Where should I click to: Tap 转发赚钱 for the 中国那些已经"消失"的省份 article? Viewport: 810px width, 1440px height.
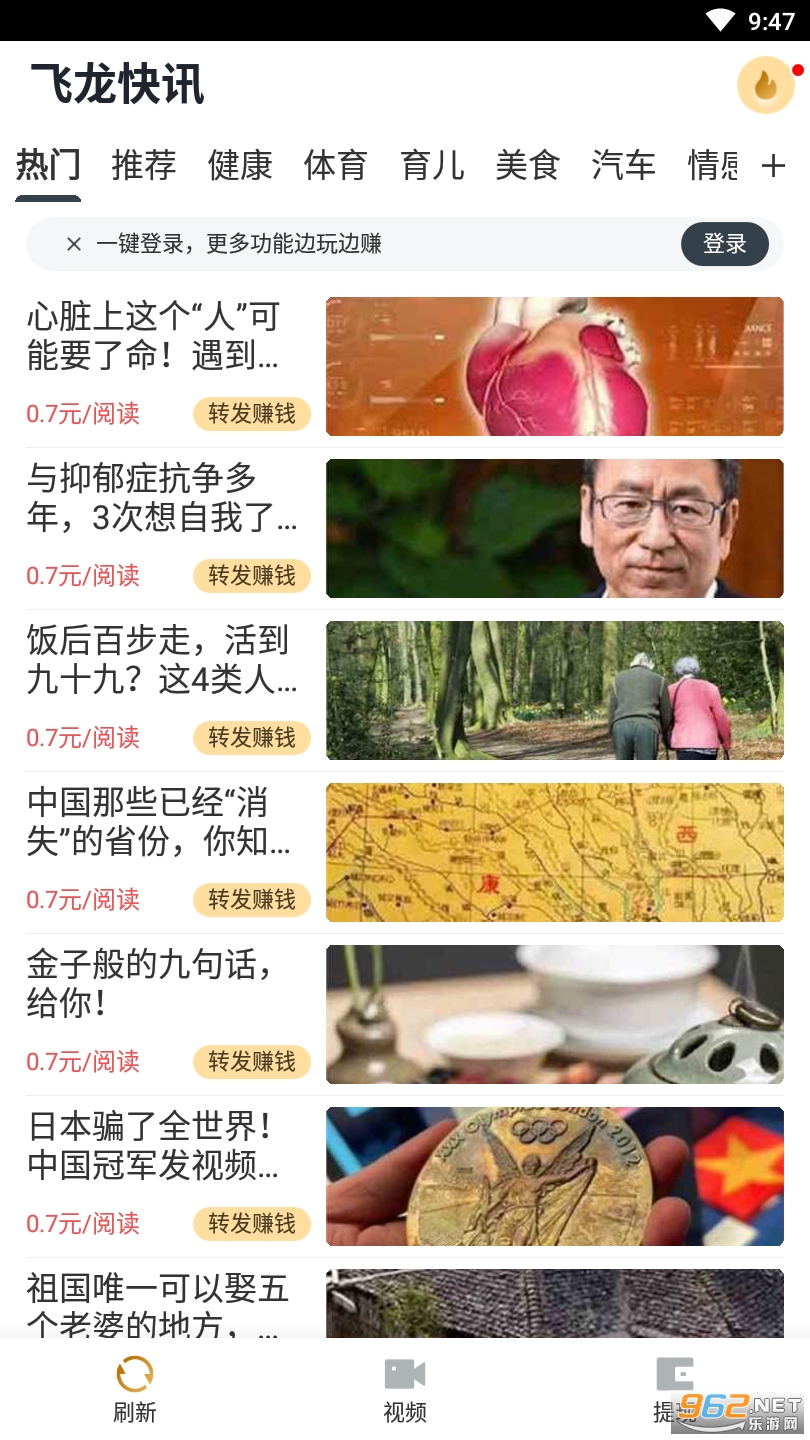pyautogui.click(x=252, y=900)
